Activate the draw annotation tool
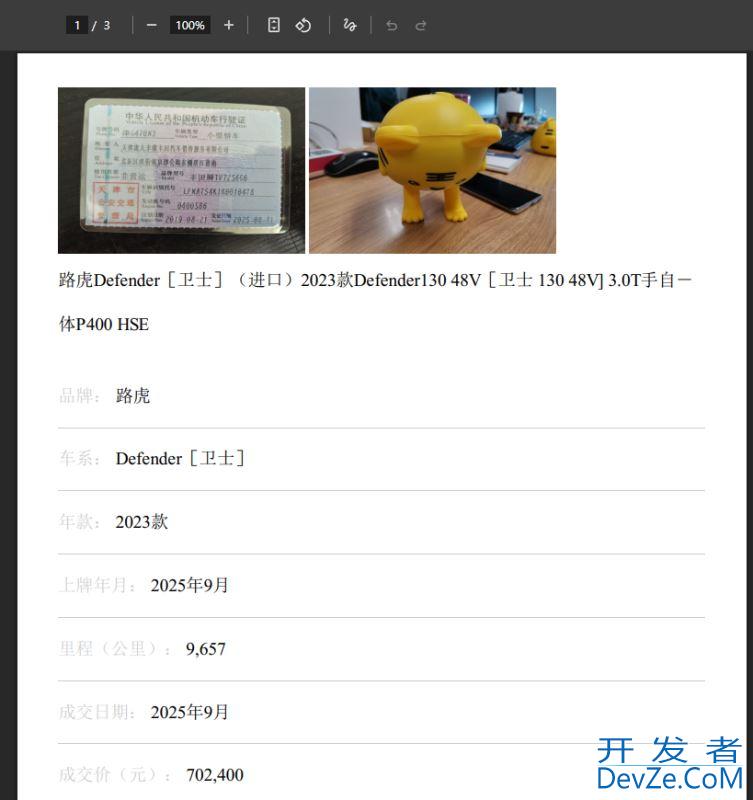The height and width of the screenshot is (800, 753). tap(349, 25)
